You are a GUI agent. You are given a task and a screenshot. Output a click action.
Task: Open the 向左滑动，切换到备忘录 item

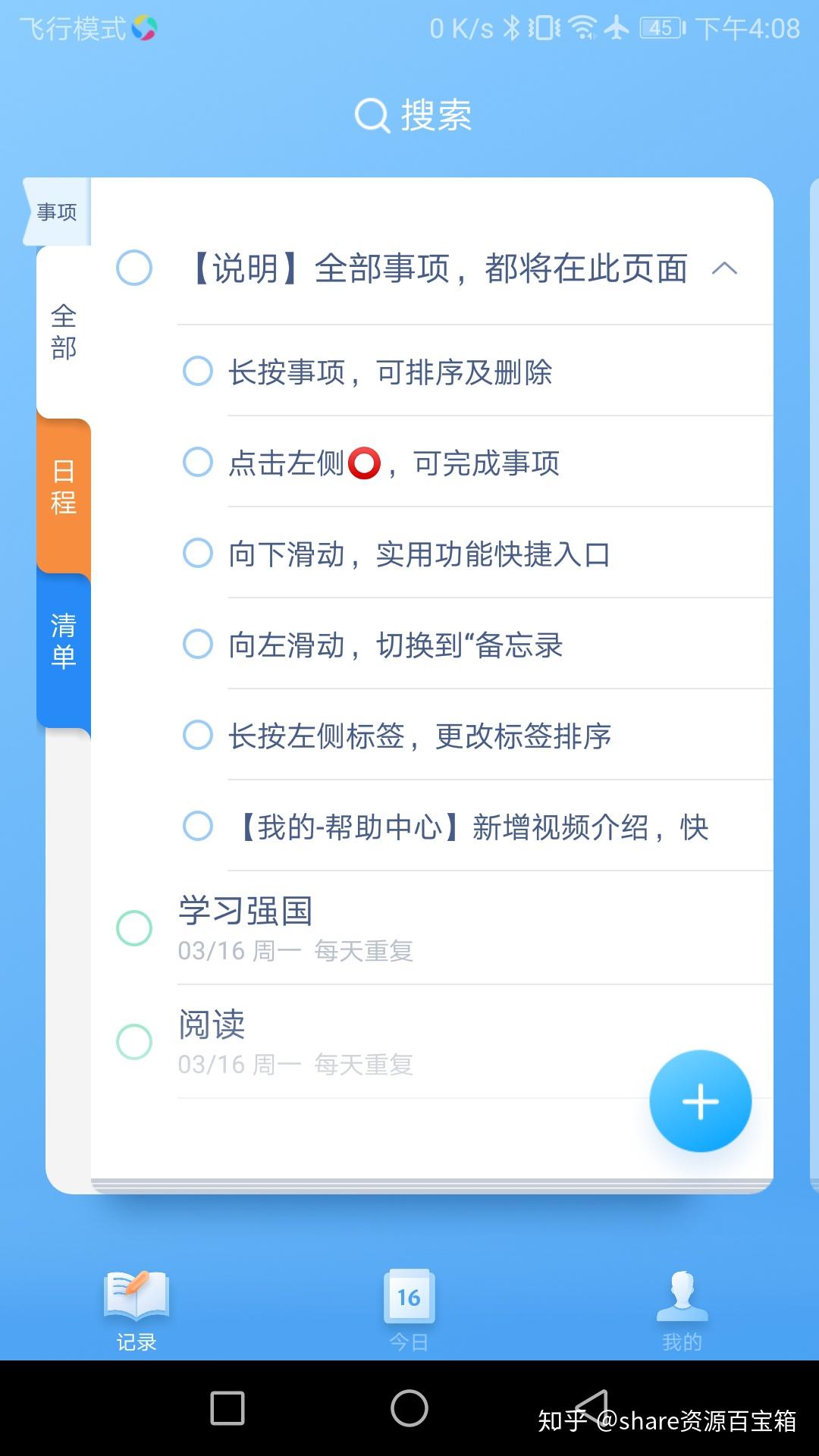[x=396, y=645]
